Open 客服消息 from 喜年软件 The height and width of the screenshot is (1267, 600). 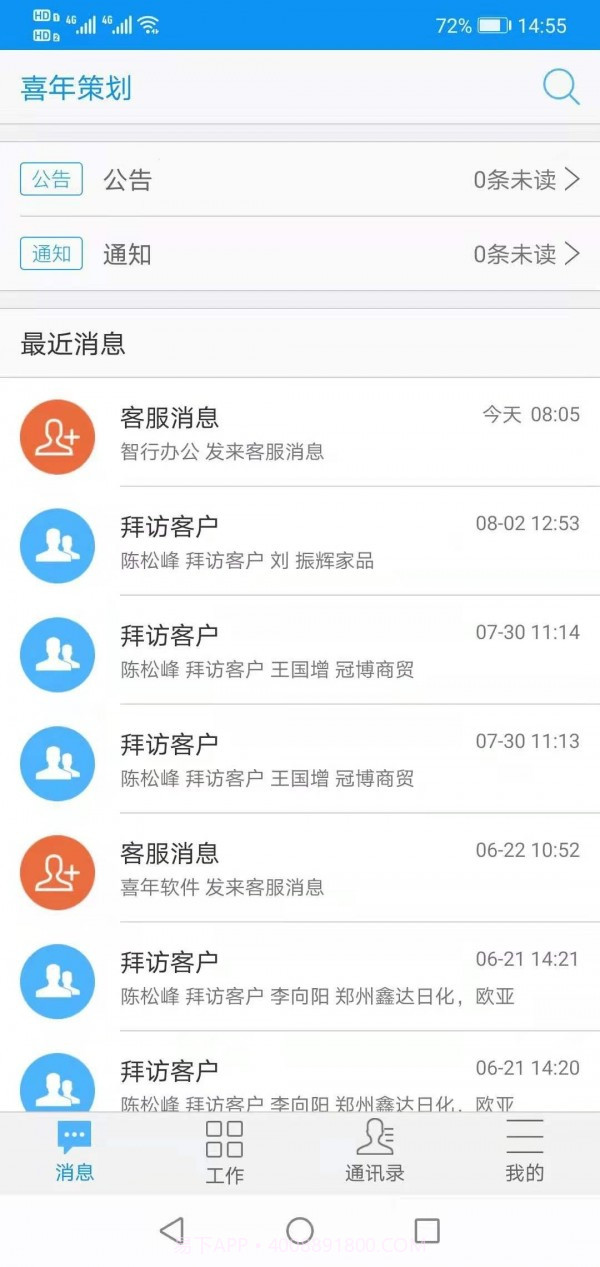tap(300, 869)
